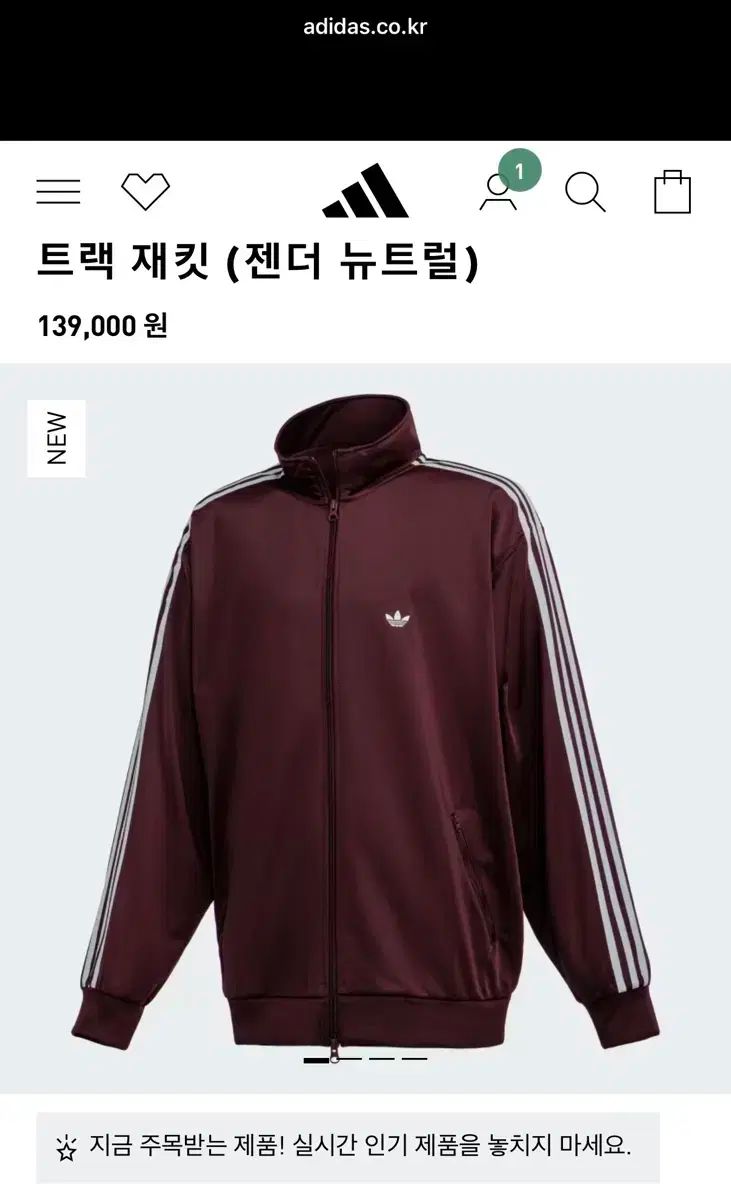
Task: View the shopping bag
Action: point(672,192)
